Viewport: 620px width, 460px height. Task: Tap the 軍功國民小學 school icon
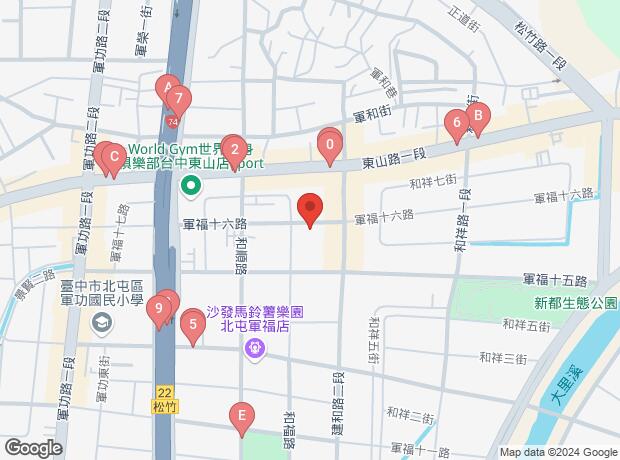(x=101, y=323)
